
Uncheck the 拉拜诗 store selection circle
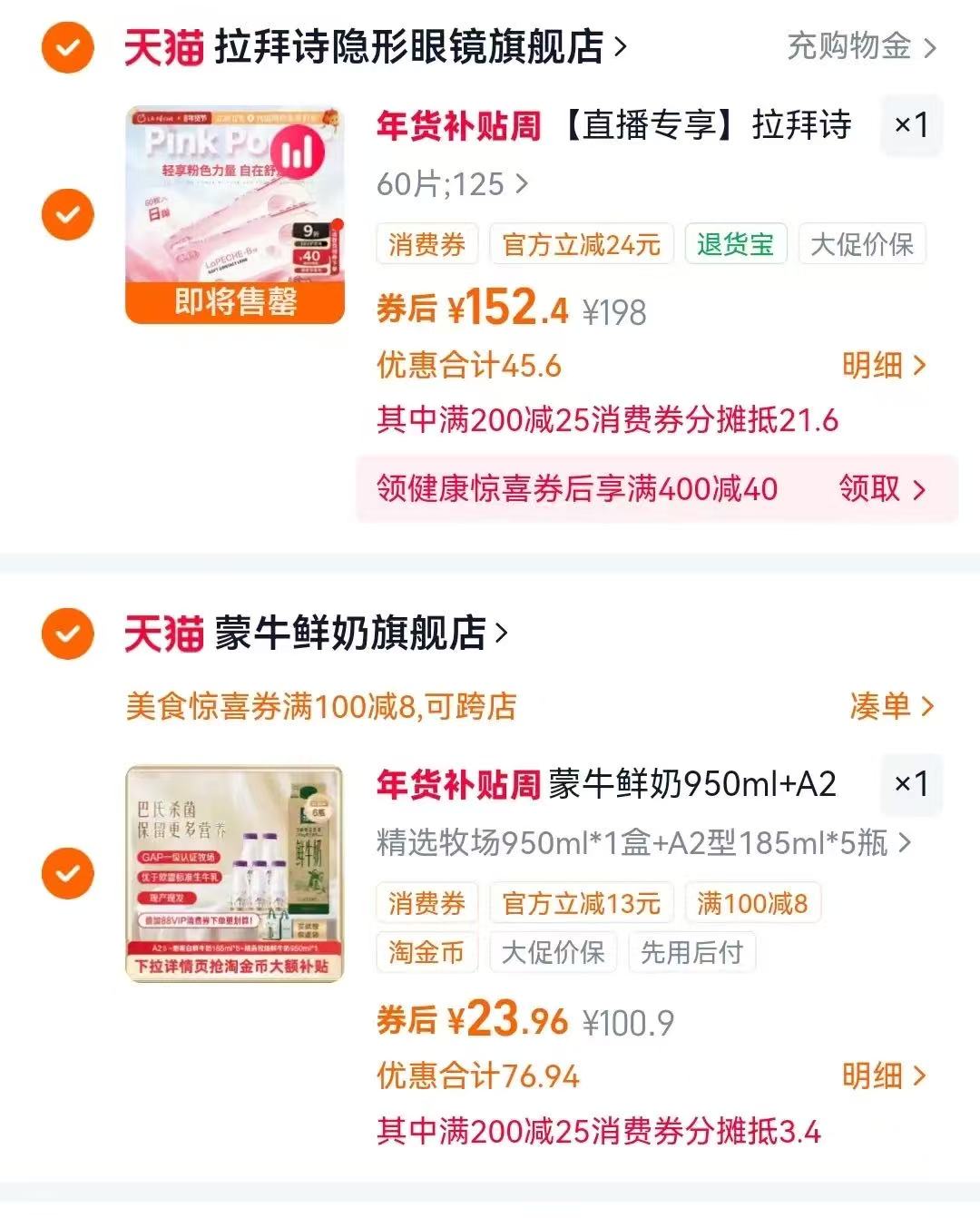[66, 47]
